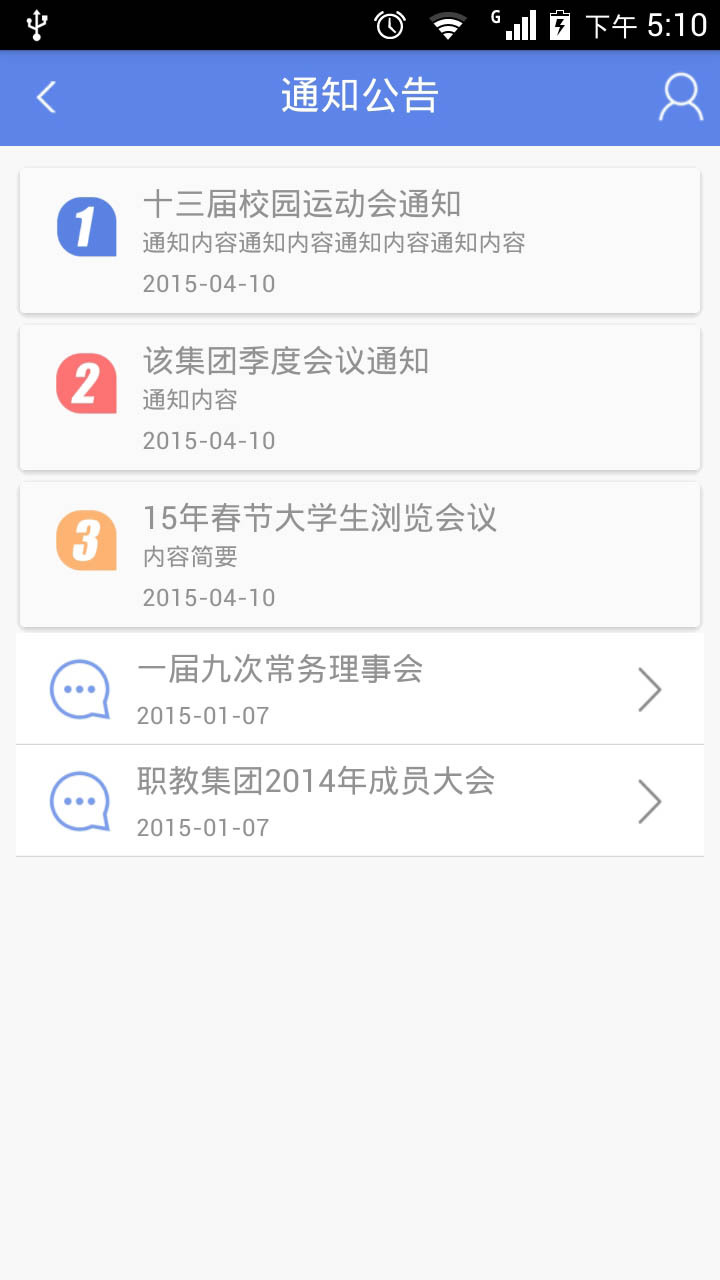This screenshot has width=720, height=1280.
Task: View the 15年春节大学生浏览会议 notice
Action: point(360,555)
